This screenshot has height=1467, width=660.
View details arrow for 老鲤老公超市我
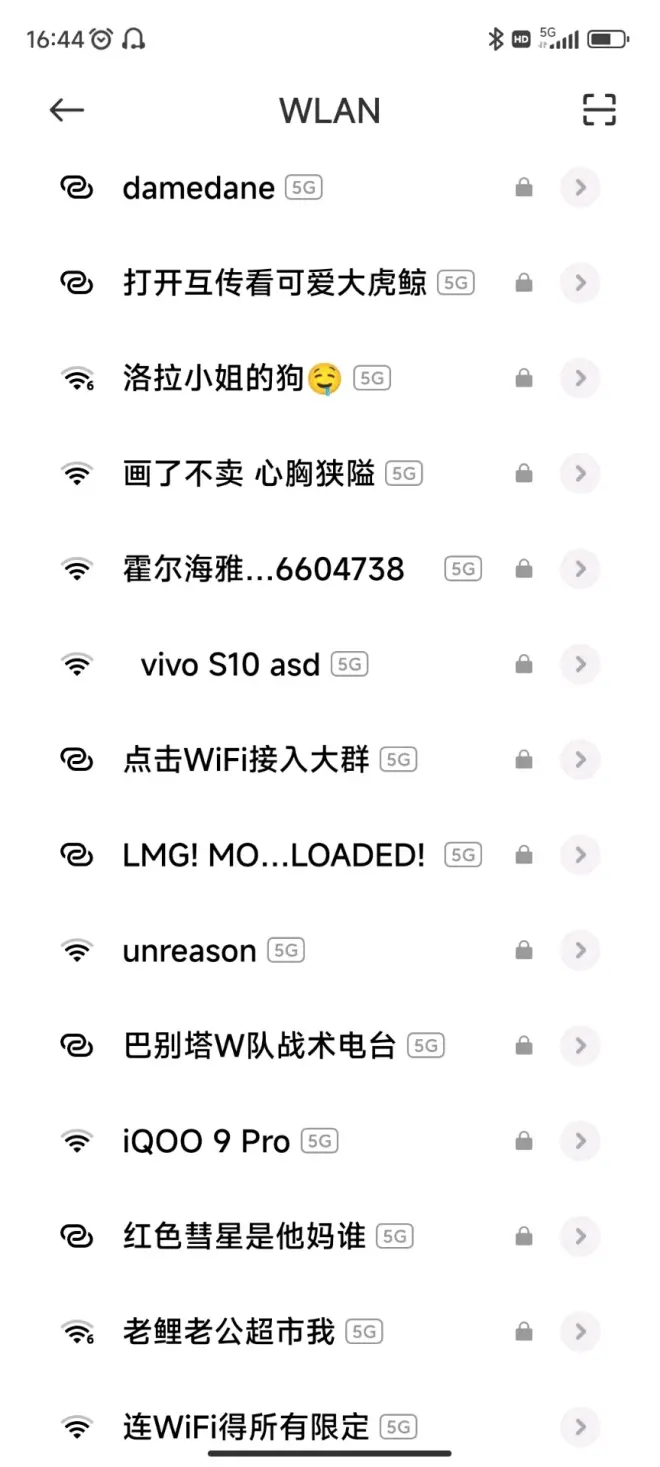[580, 1332]
